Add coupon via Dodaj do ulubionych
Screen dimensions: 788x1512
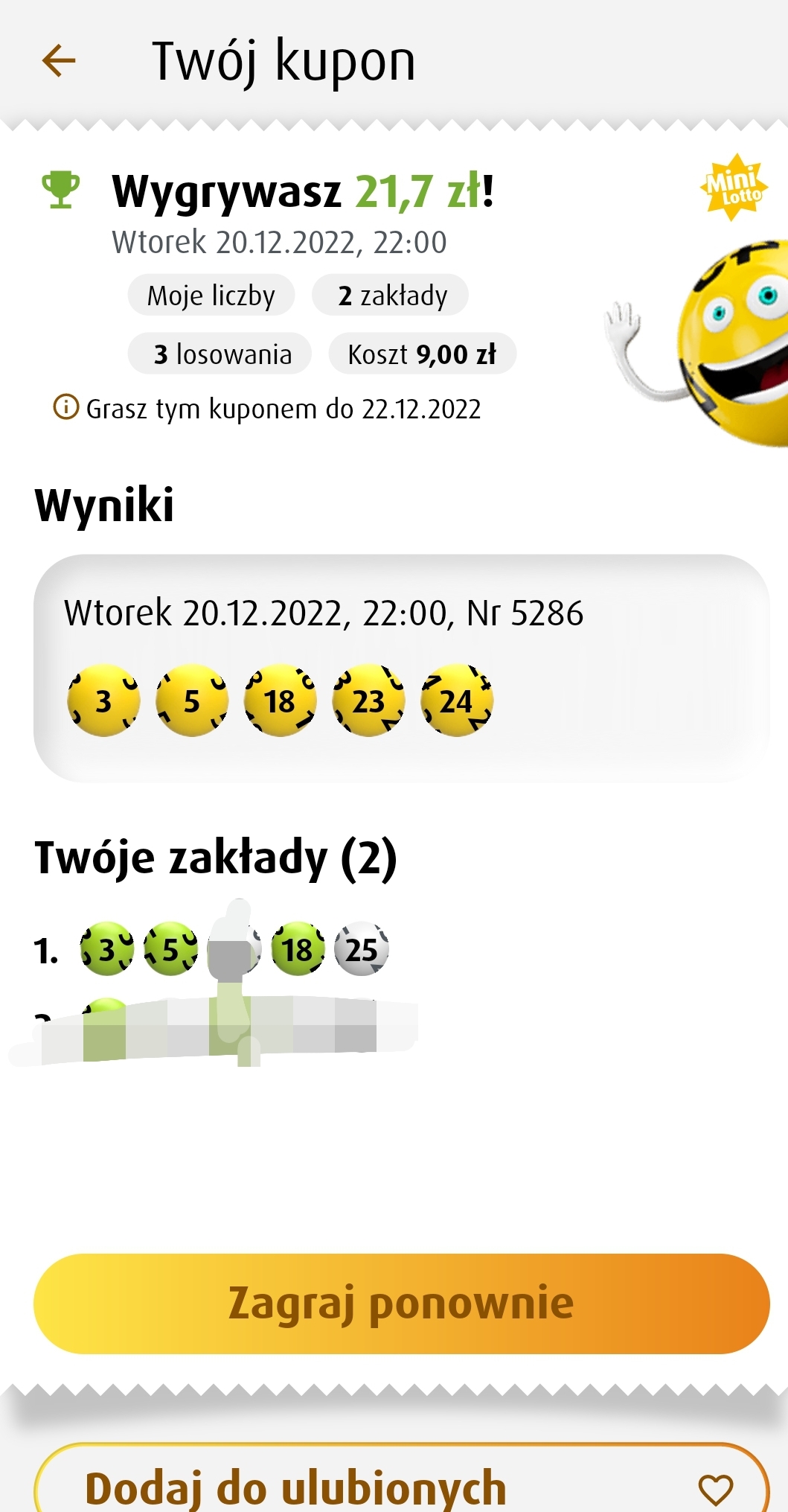pos(401,1485)
